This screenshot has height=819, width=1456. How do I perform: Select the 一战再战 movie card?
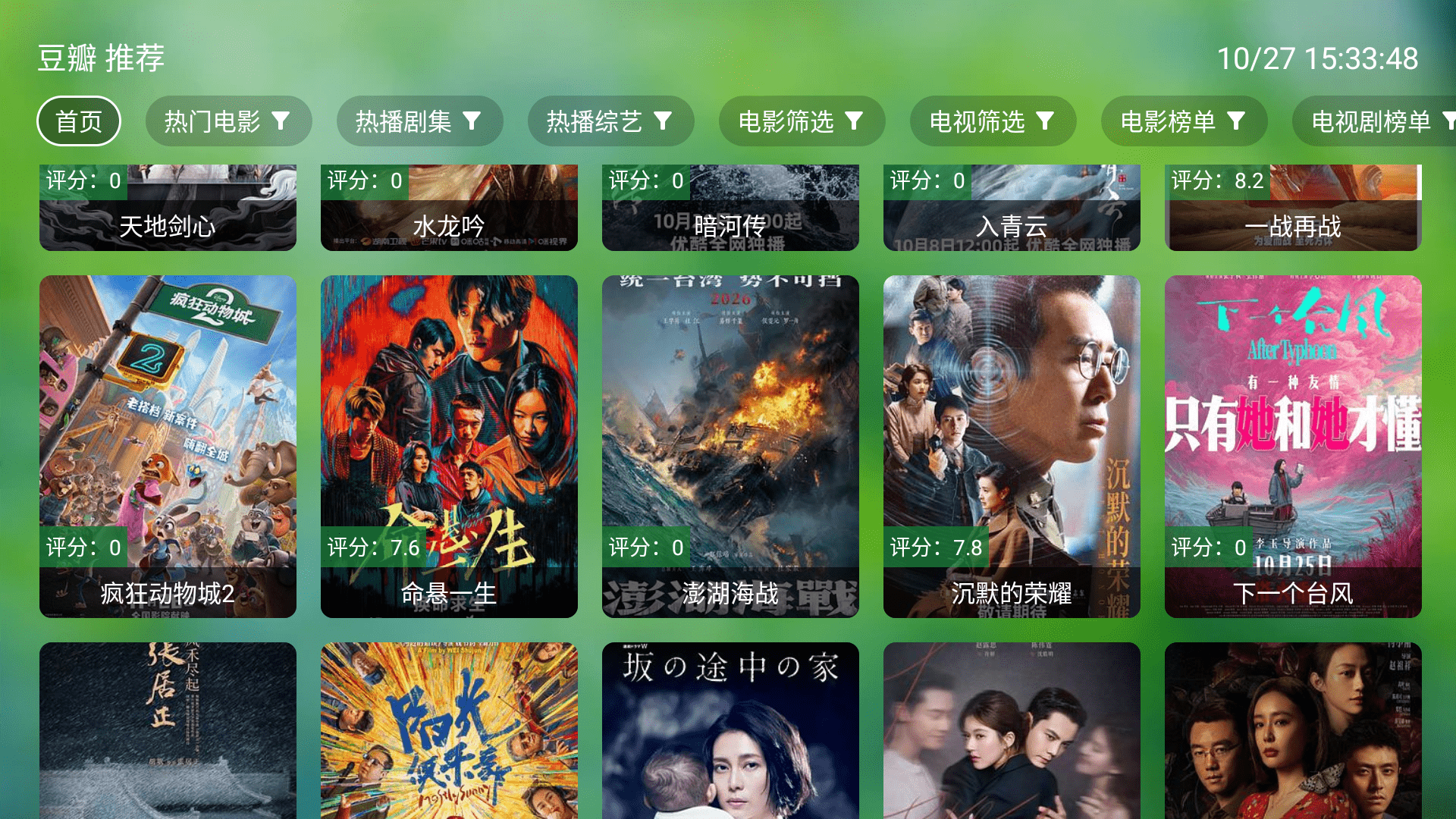pos(1293,209)
